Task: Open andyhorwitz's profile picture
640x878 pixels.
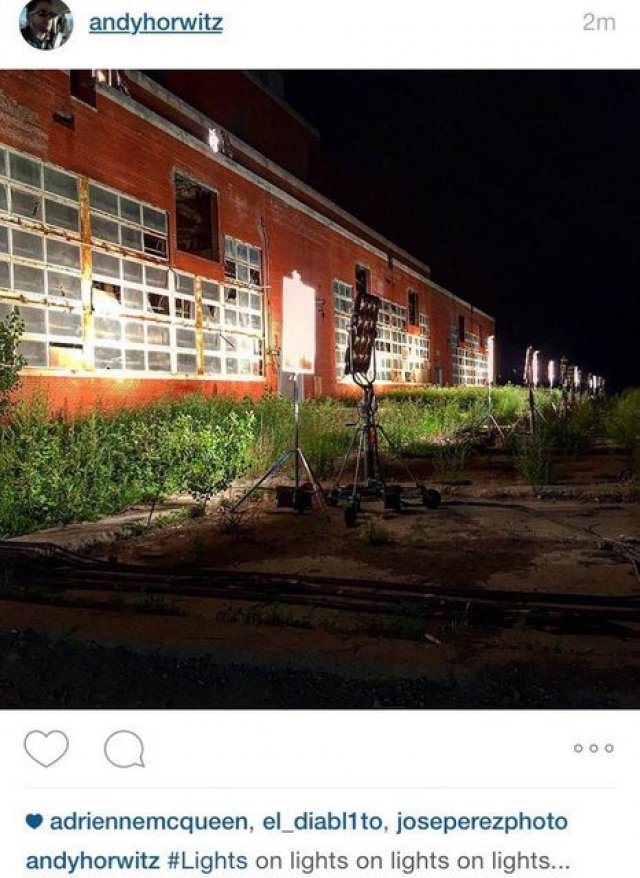Action: 46,24
